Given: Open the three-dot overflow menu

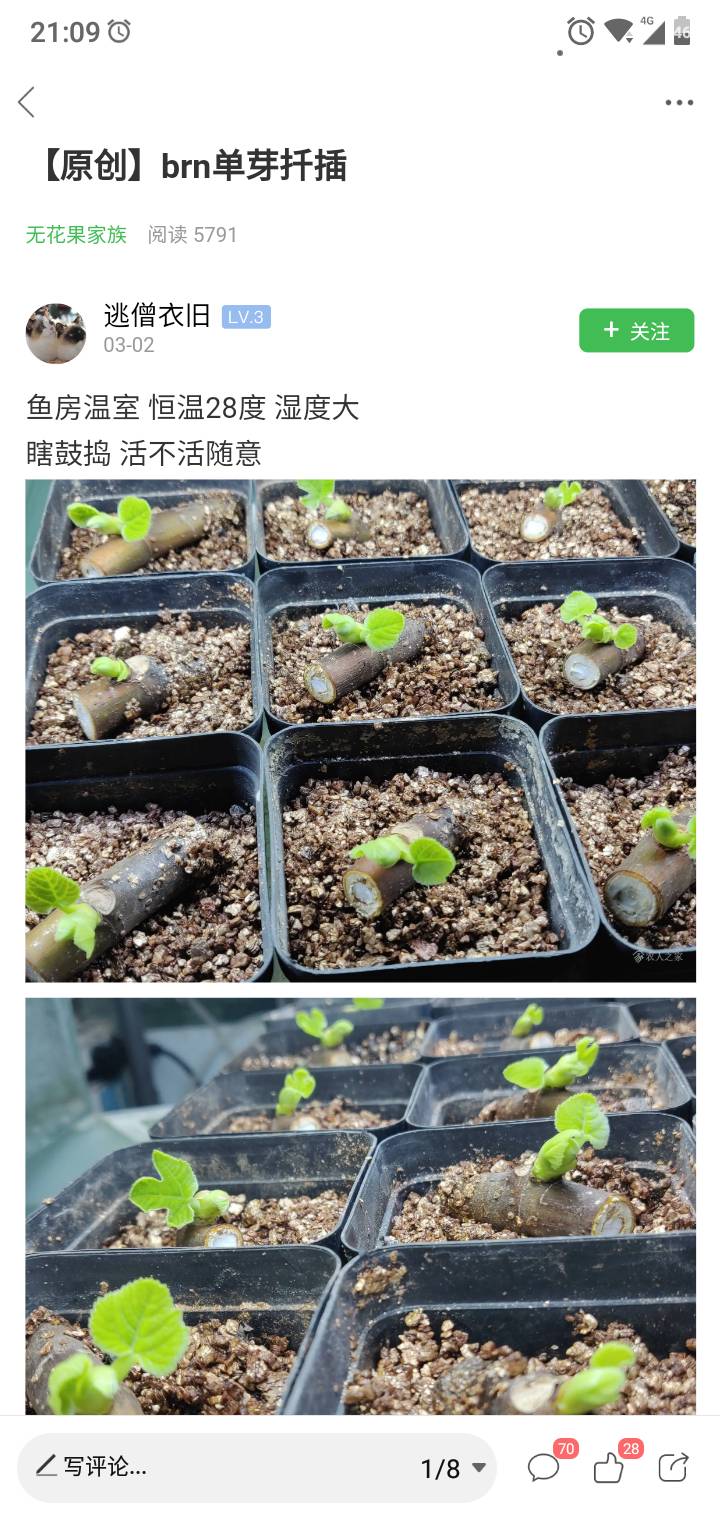Looking at the screenshot, I should (679, 102).
